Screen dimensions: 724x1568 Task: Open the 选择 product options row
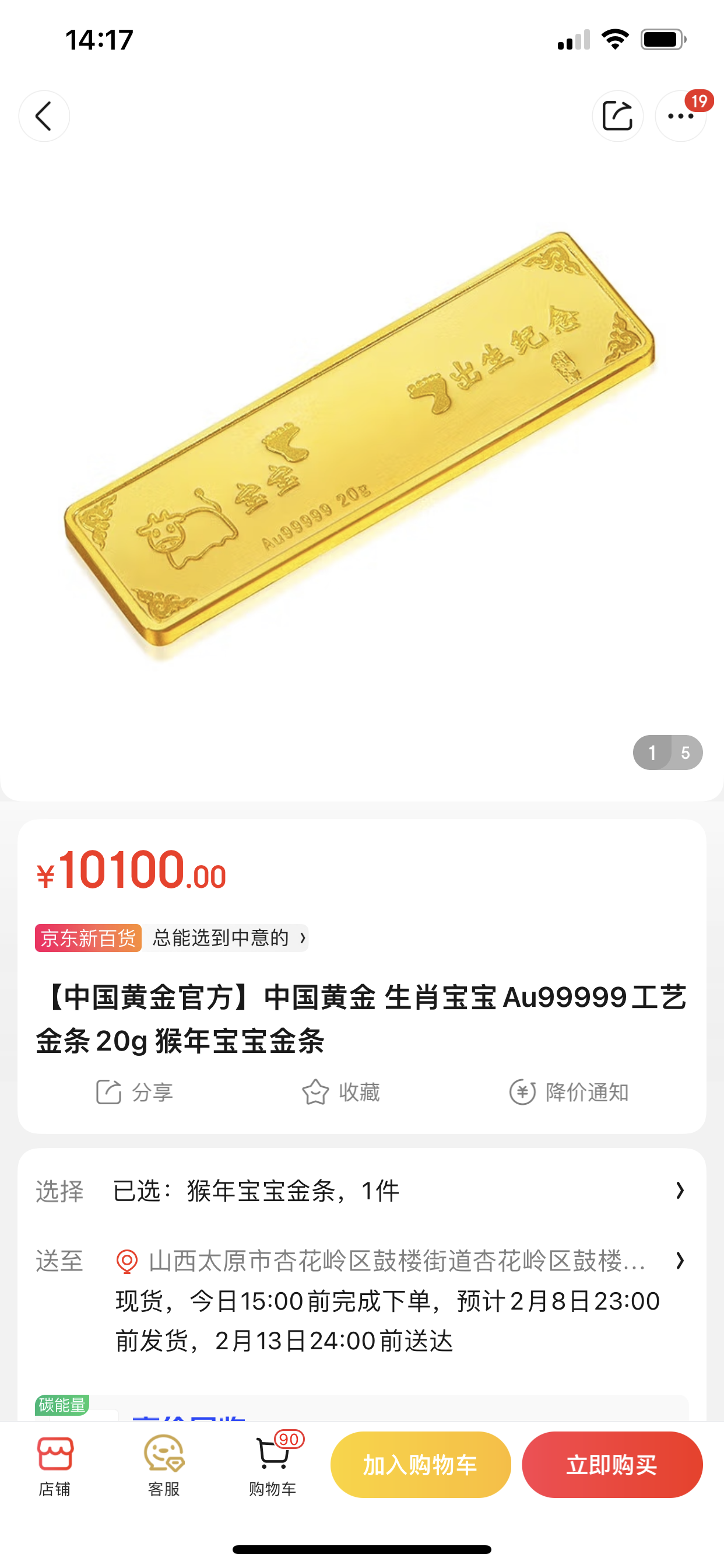361,1191
